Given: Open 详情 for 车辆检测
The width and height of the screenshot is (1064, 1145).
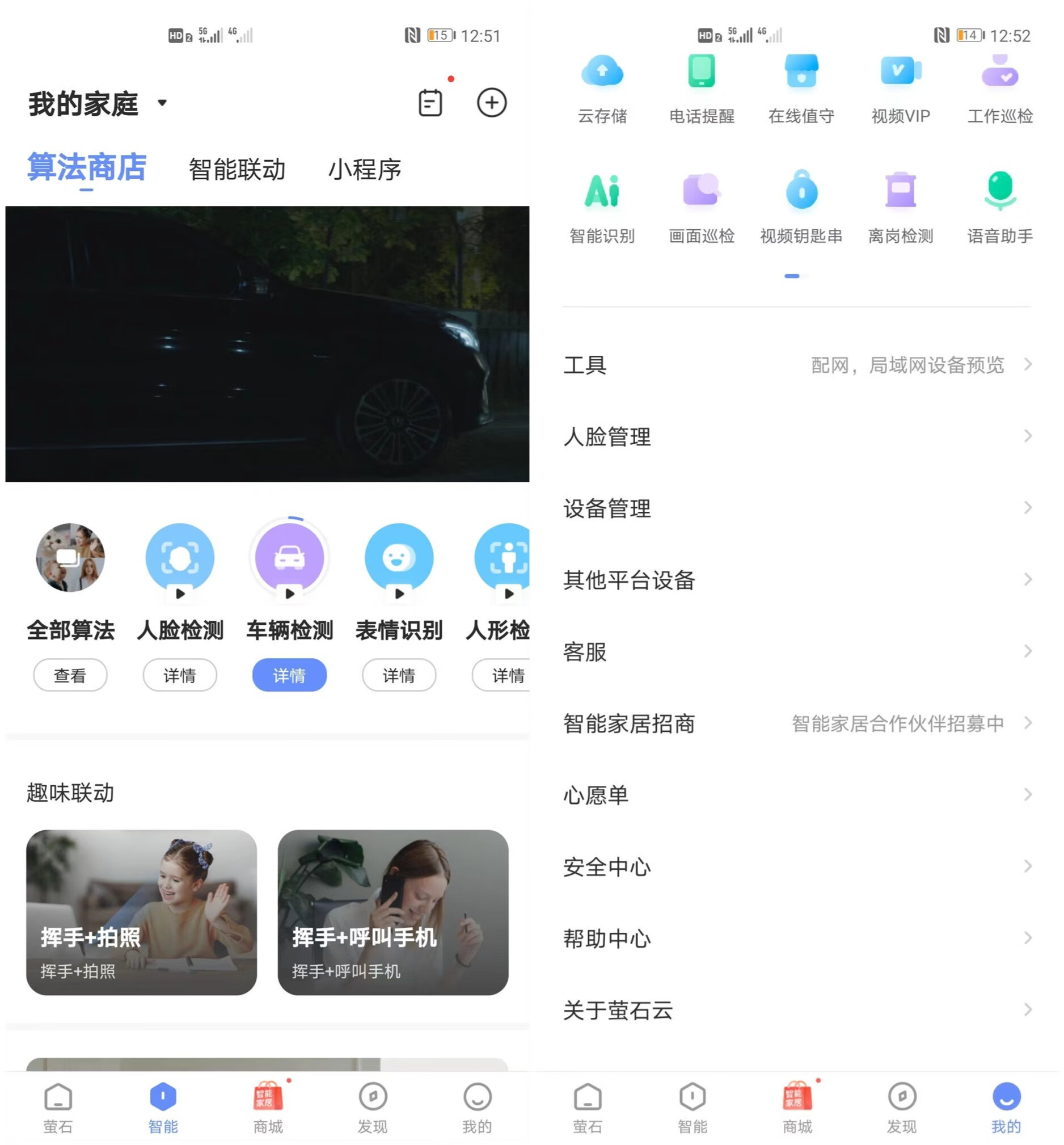Looking at the screenshot, I should coord(290,675).
